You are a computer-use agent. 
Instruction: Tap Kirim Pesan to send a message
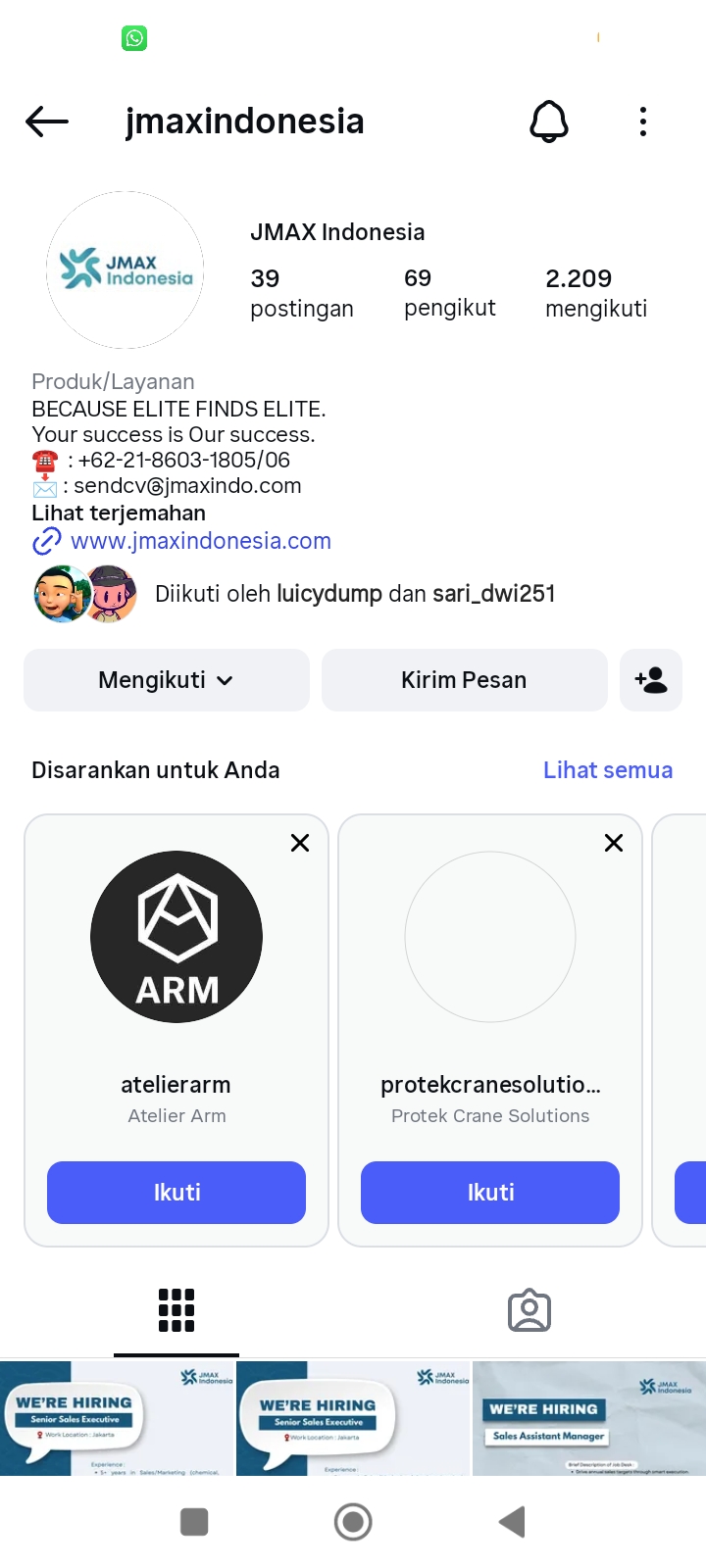[x=464, y=680]
